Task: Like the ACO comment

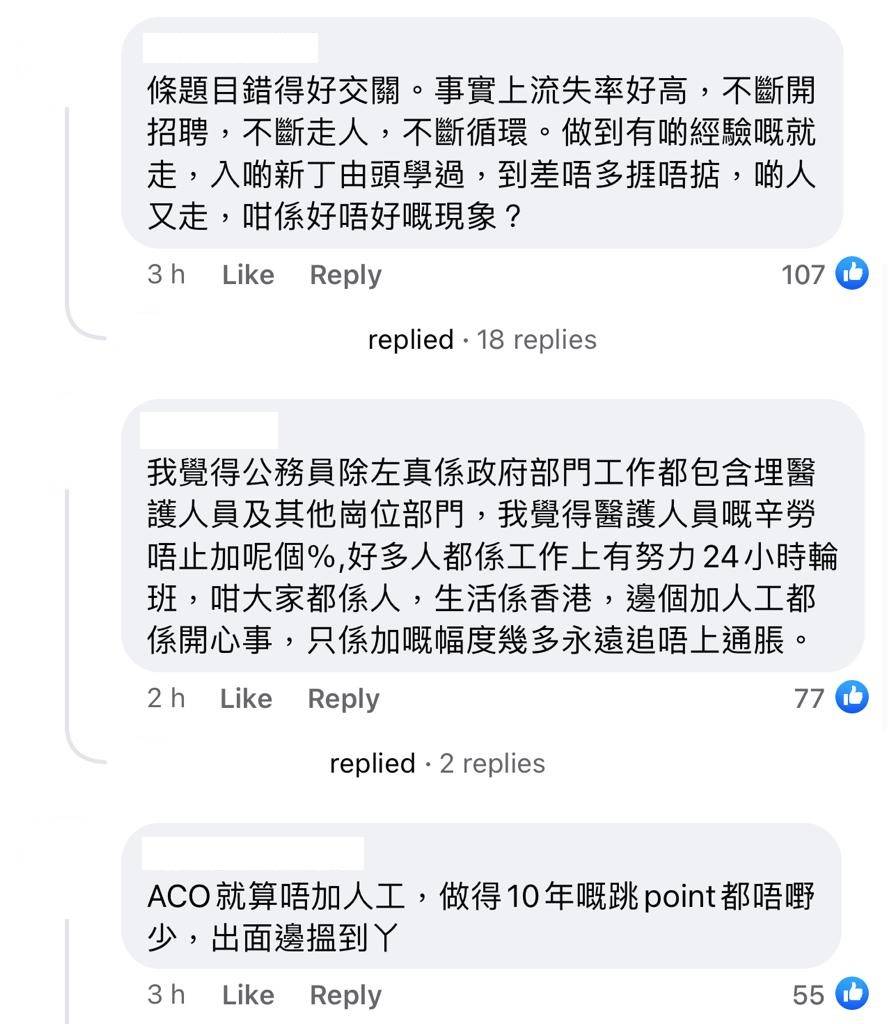Action: [248, 995]
